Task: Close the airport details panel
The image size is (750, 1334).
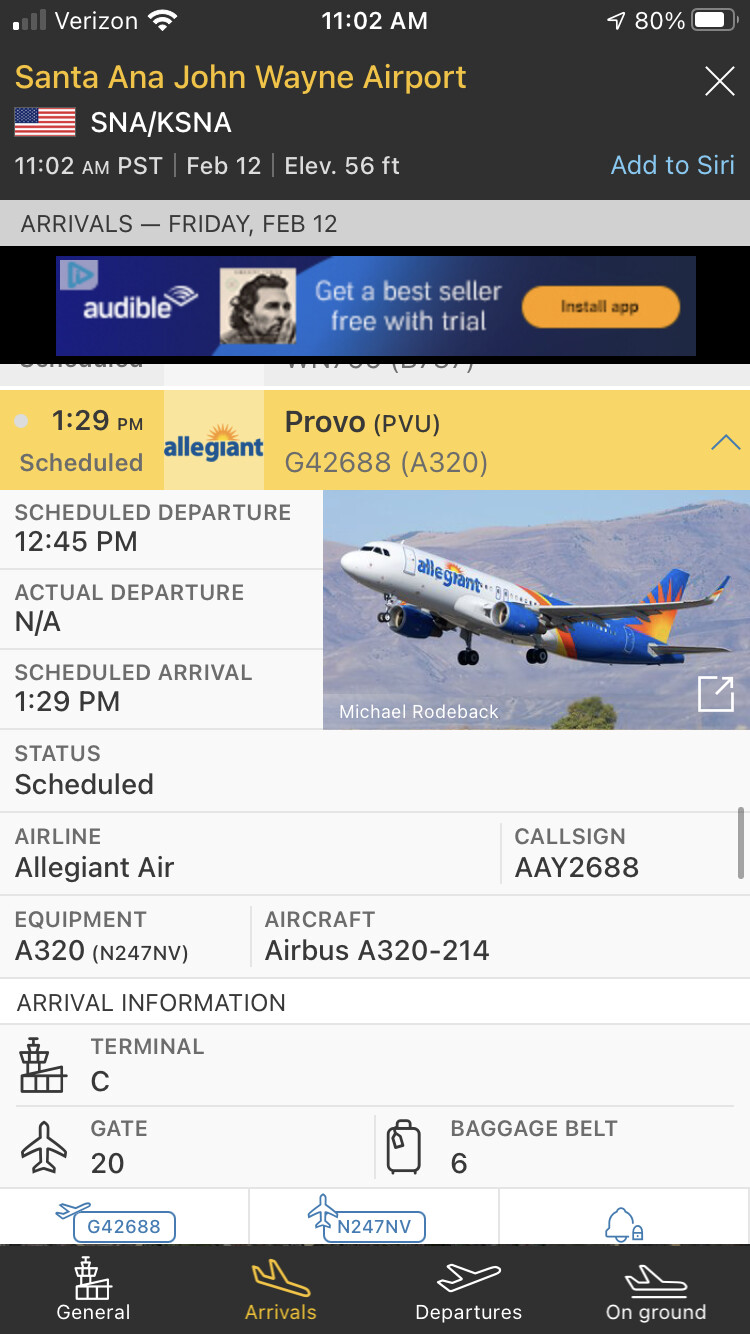Action: pyautogui.click(x=720, y=81)
